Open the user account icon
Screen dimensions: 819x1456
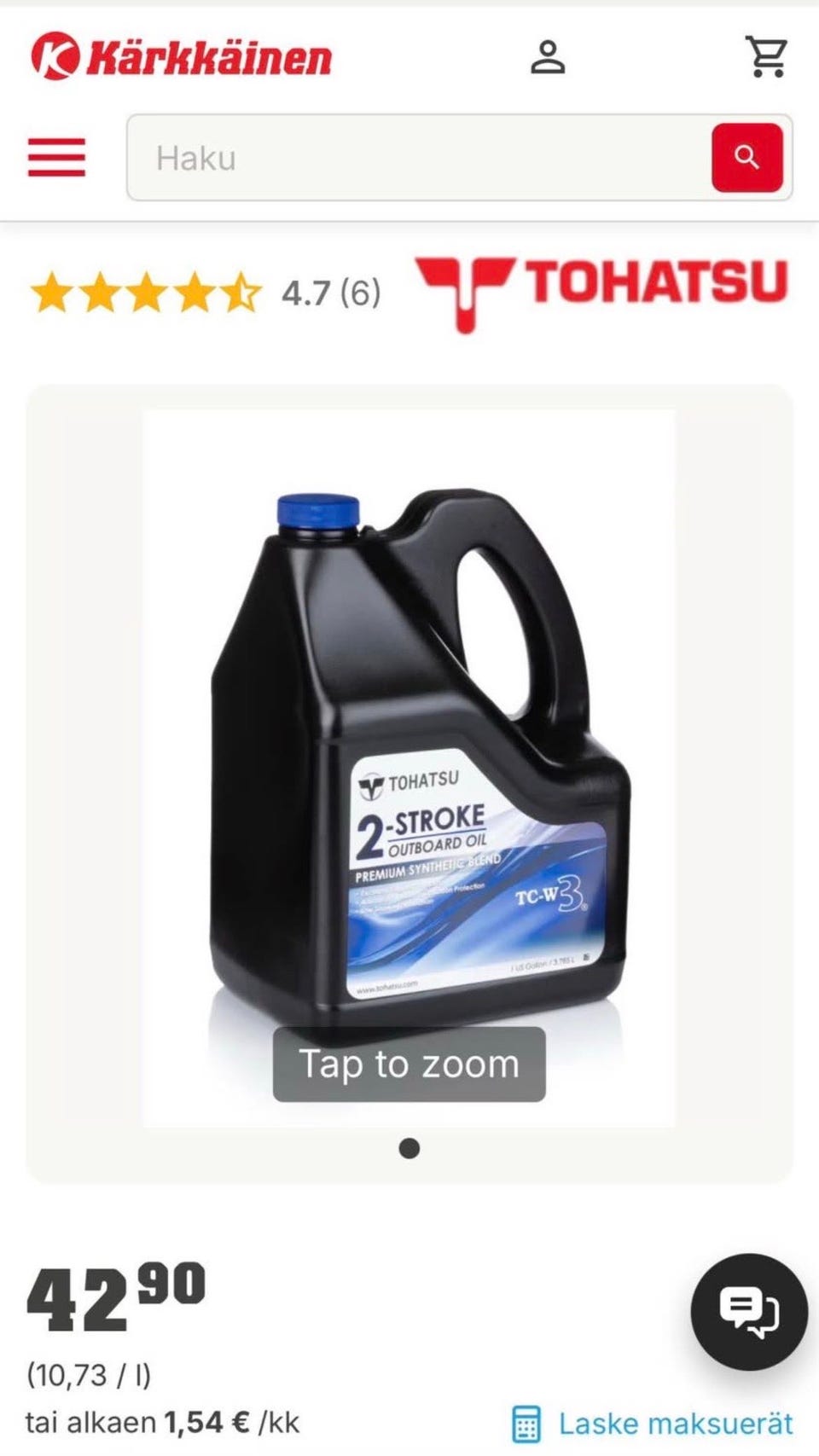click(548, 57)
